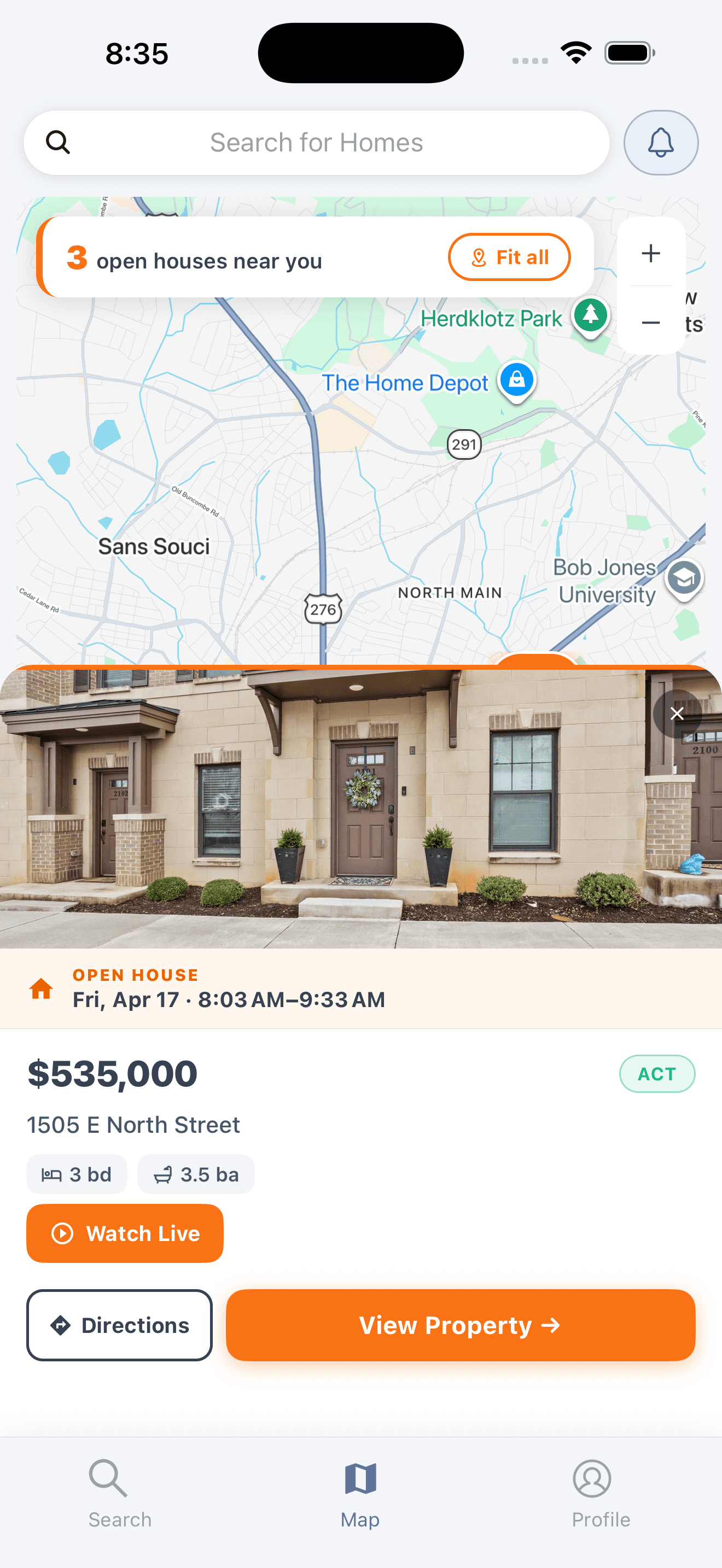Screen dimensions: 722x1568
Task: Click the Search for Homes field
Action: (x=316, y=143)
